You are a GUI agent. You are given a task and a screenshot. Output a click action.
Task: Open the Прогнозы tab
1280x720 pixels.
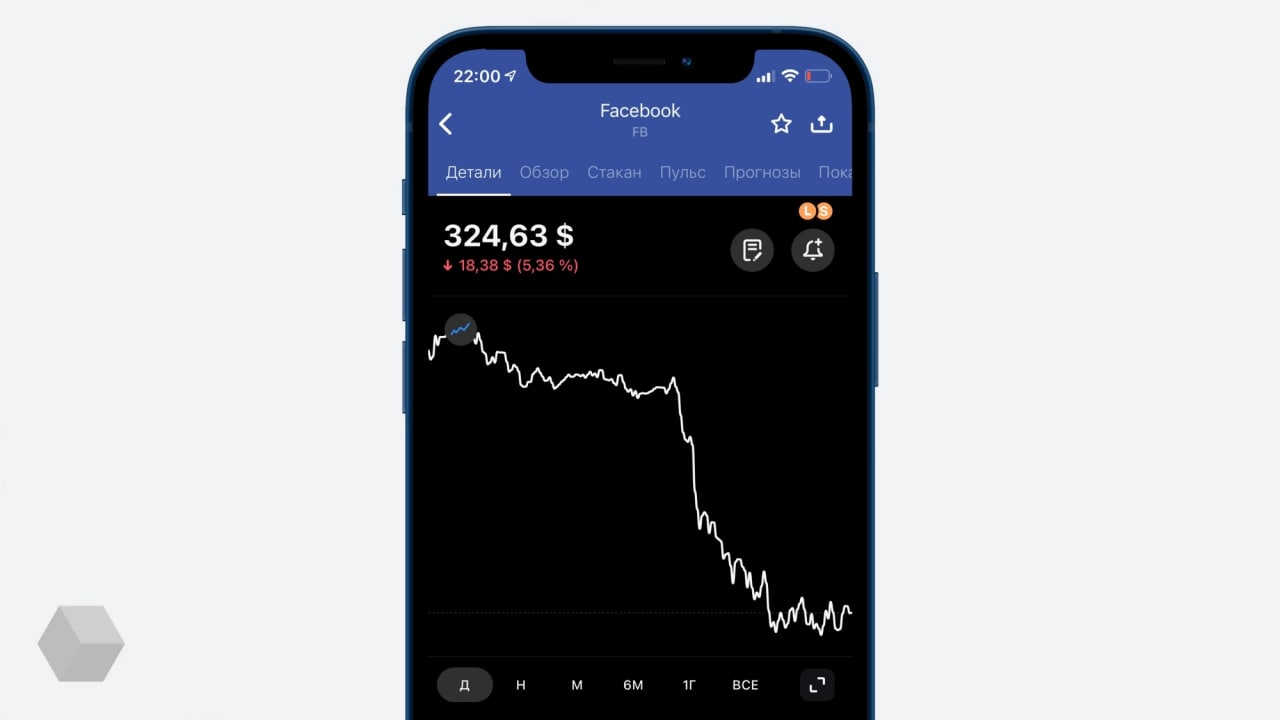click(x=762, y=172)
